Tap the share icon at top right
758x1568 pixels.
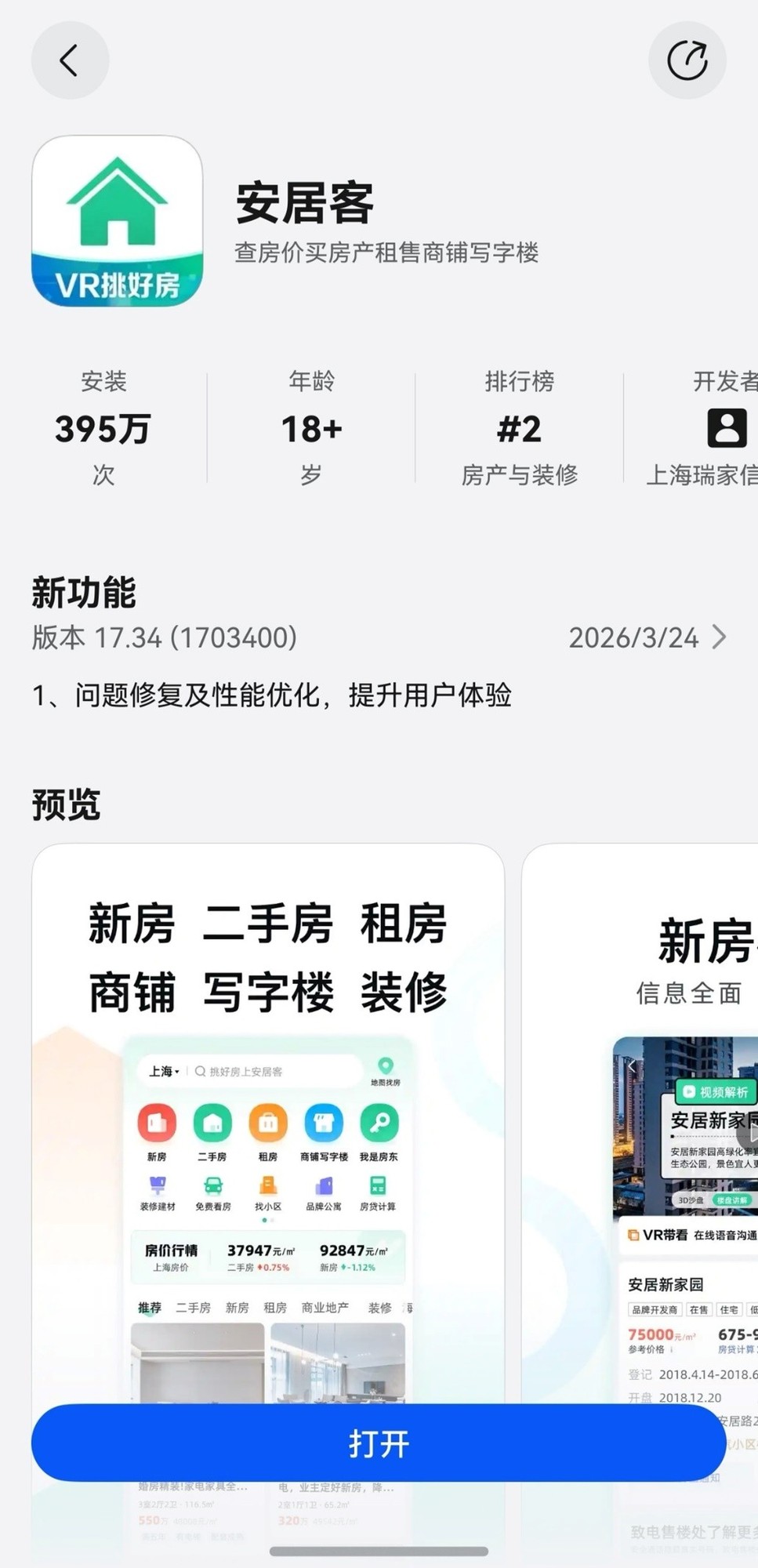[x=687, y=60]
